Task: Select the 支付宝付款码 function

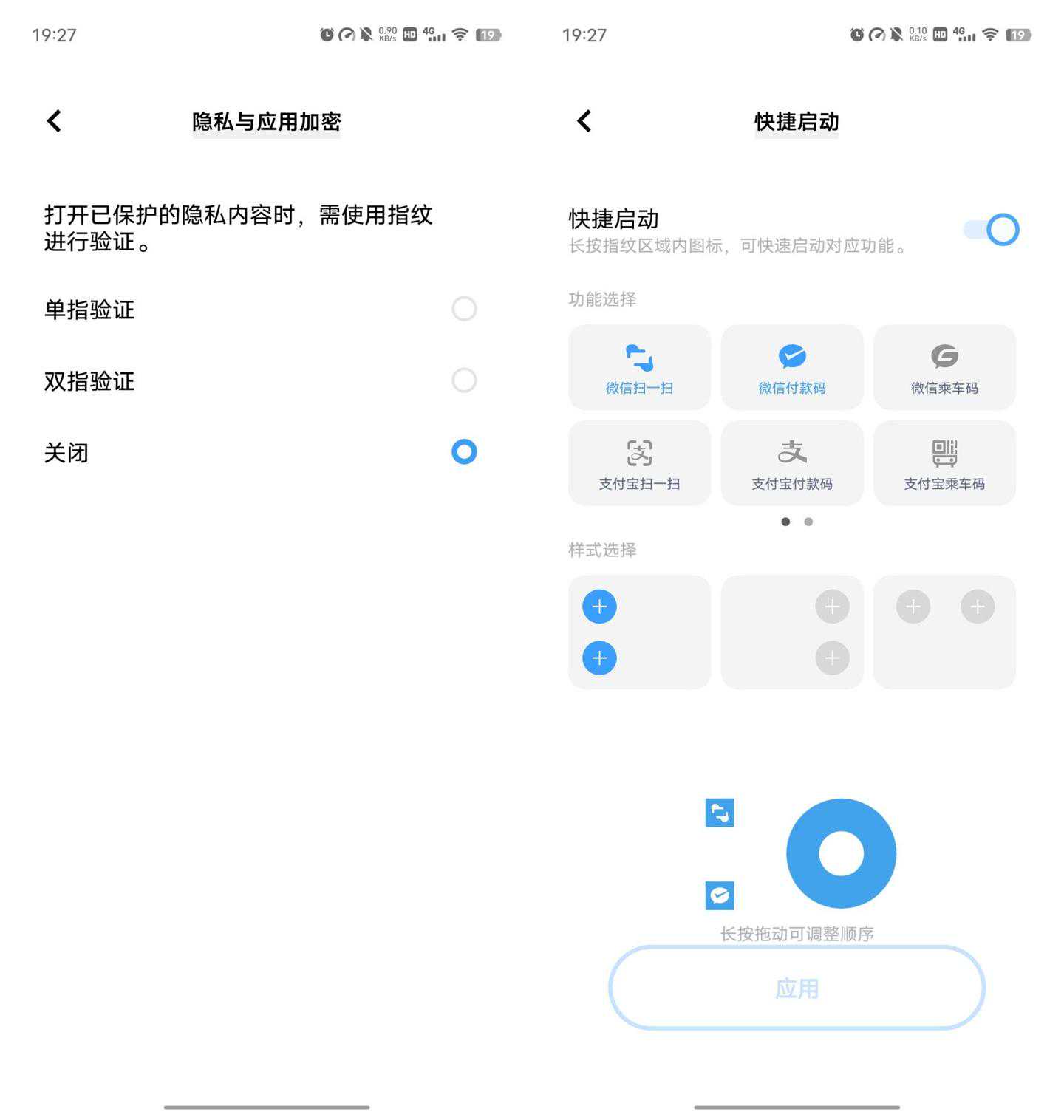Action: (x=791, y=463)
